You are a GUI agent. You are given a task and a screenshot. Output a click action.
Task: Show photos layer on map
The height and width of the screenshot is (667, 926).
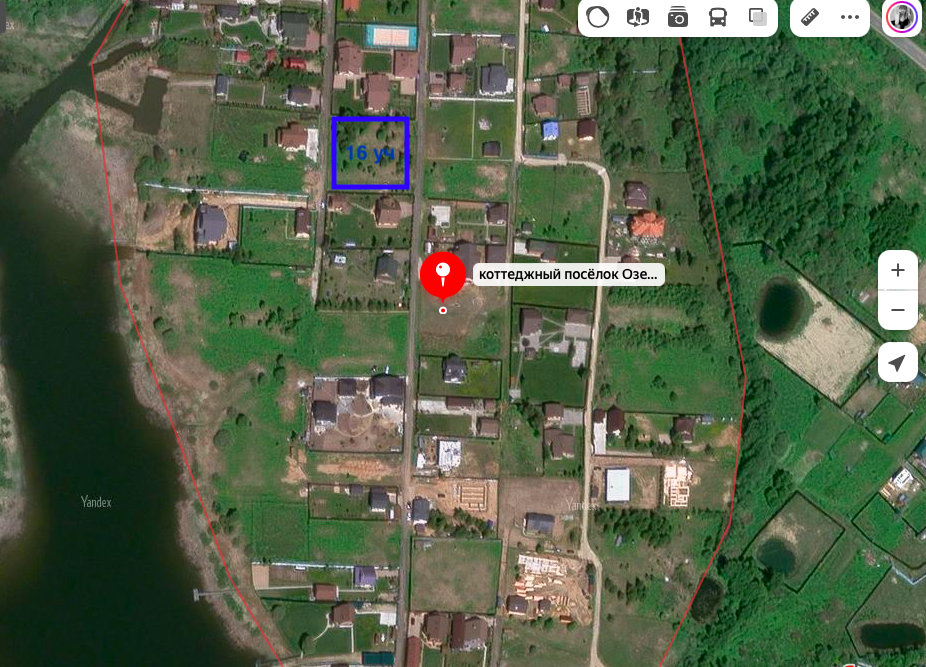(678, 17)
